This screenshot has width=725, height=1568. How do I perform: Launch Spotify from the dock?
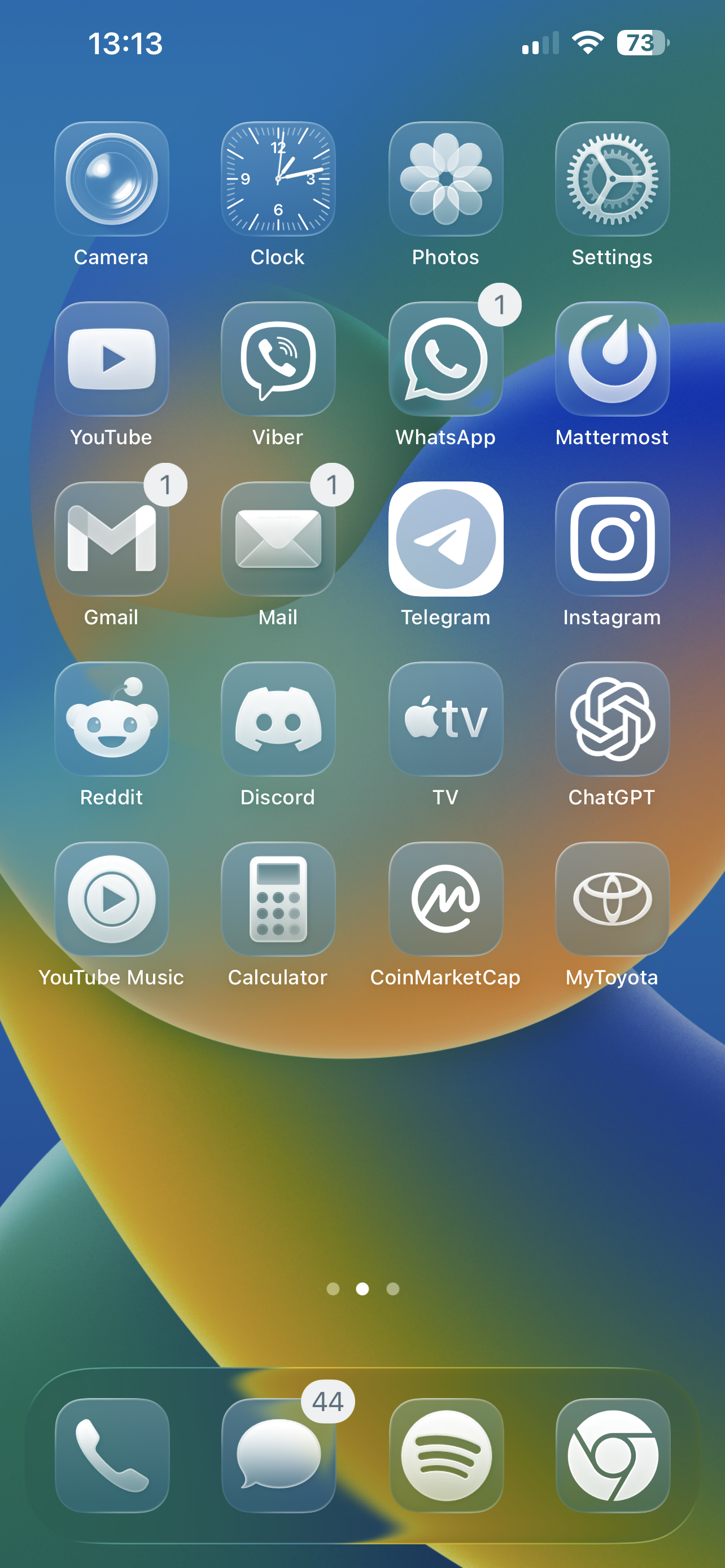pos(446,1455)
